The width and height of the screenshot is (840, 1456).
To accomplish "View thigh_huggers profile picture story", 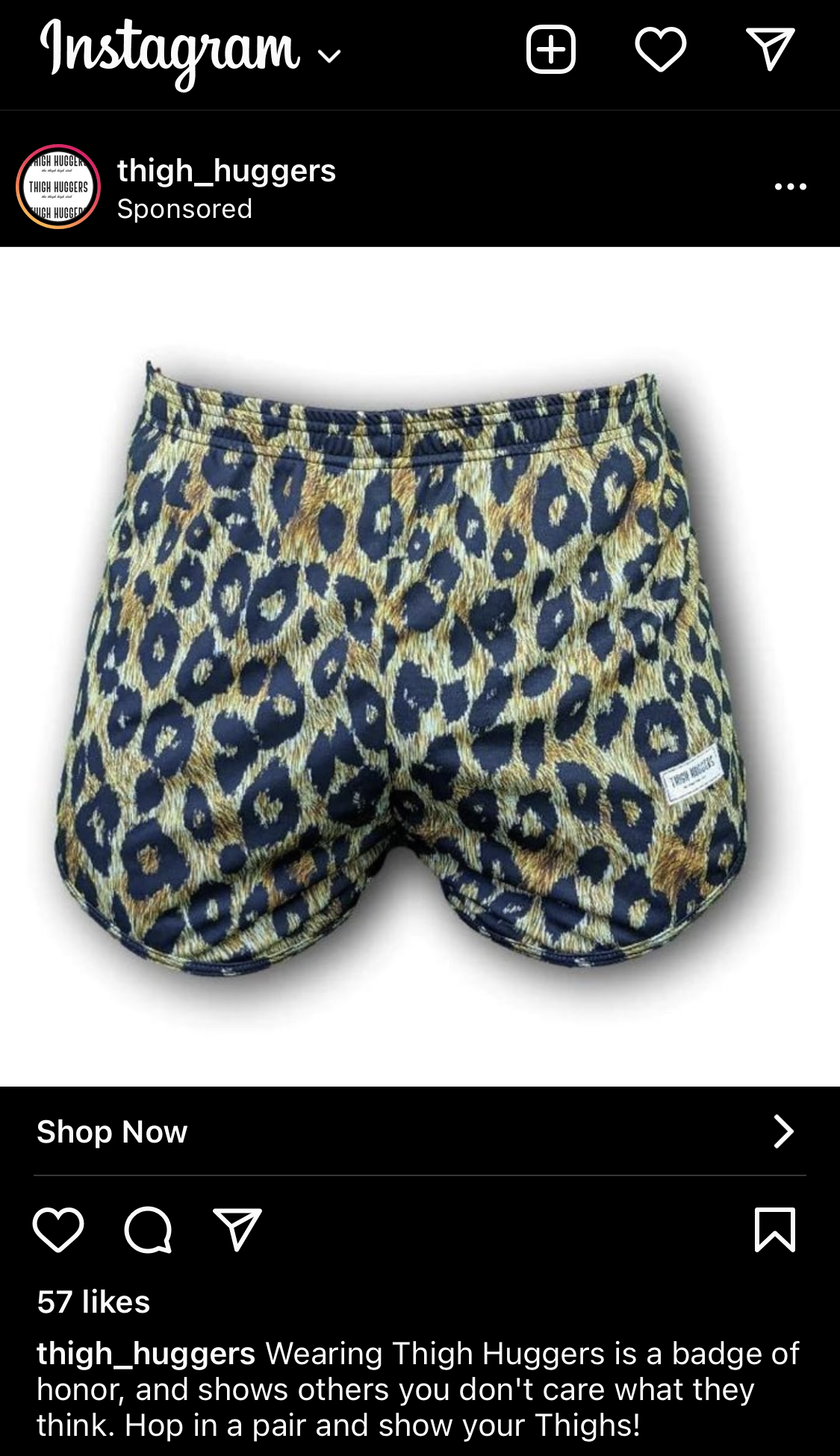I will [x=58, y=187].
